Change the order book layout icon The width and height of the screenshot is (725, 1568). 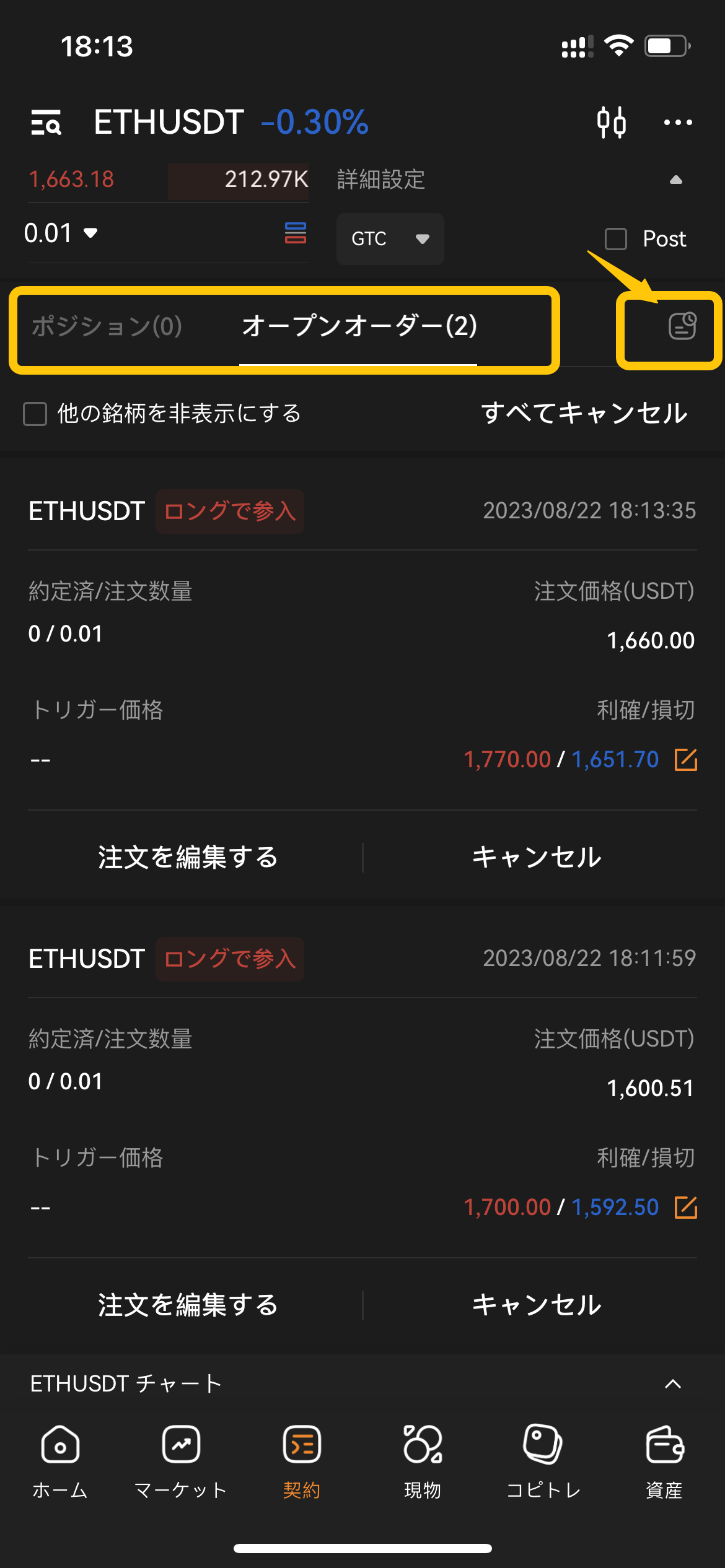pos(296,233)
